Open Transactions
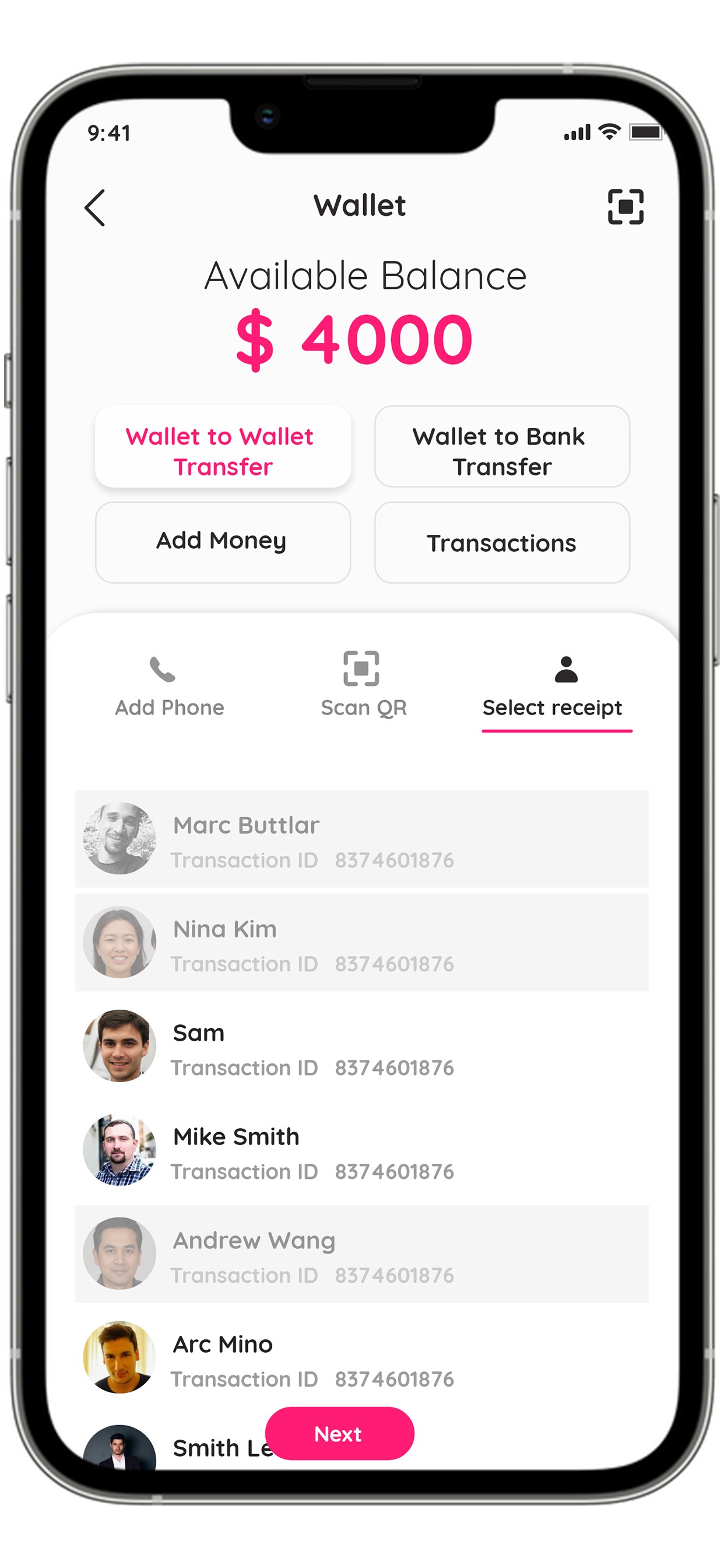 [x=501, y=542]
